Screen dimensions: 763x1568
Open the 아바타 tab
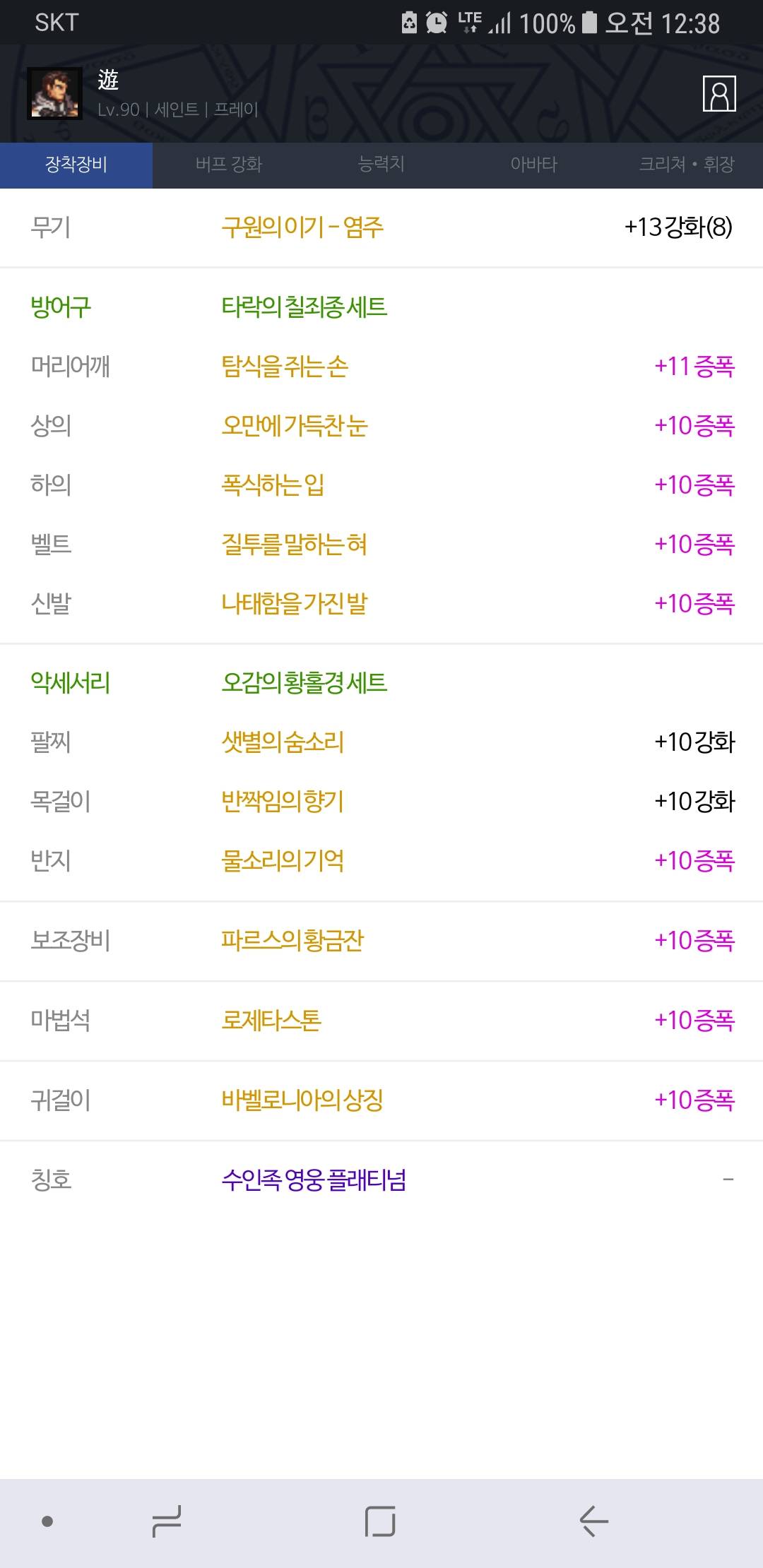click(534, 165)
